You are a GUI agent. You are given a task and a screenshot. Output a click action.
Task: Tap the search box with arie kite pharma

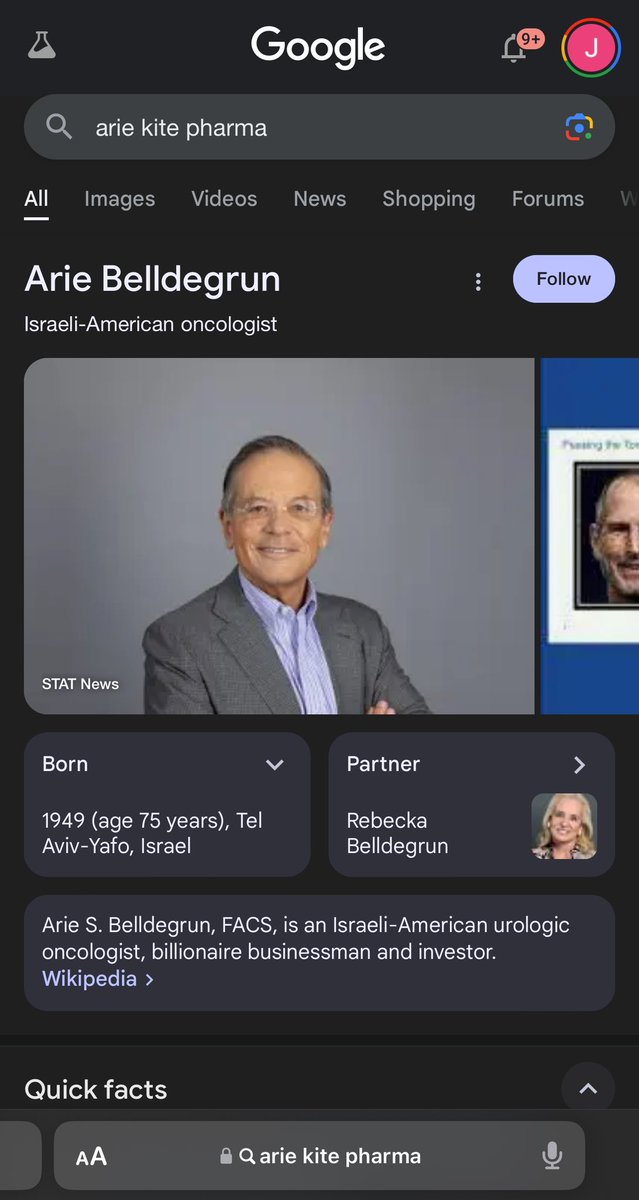click(300, 127)
